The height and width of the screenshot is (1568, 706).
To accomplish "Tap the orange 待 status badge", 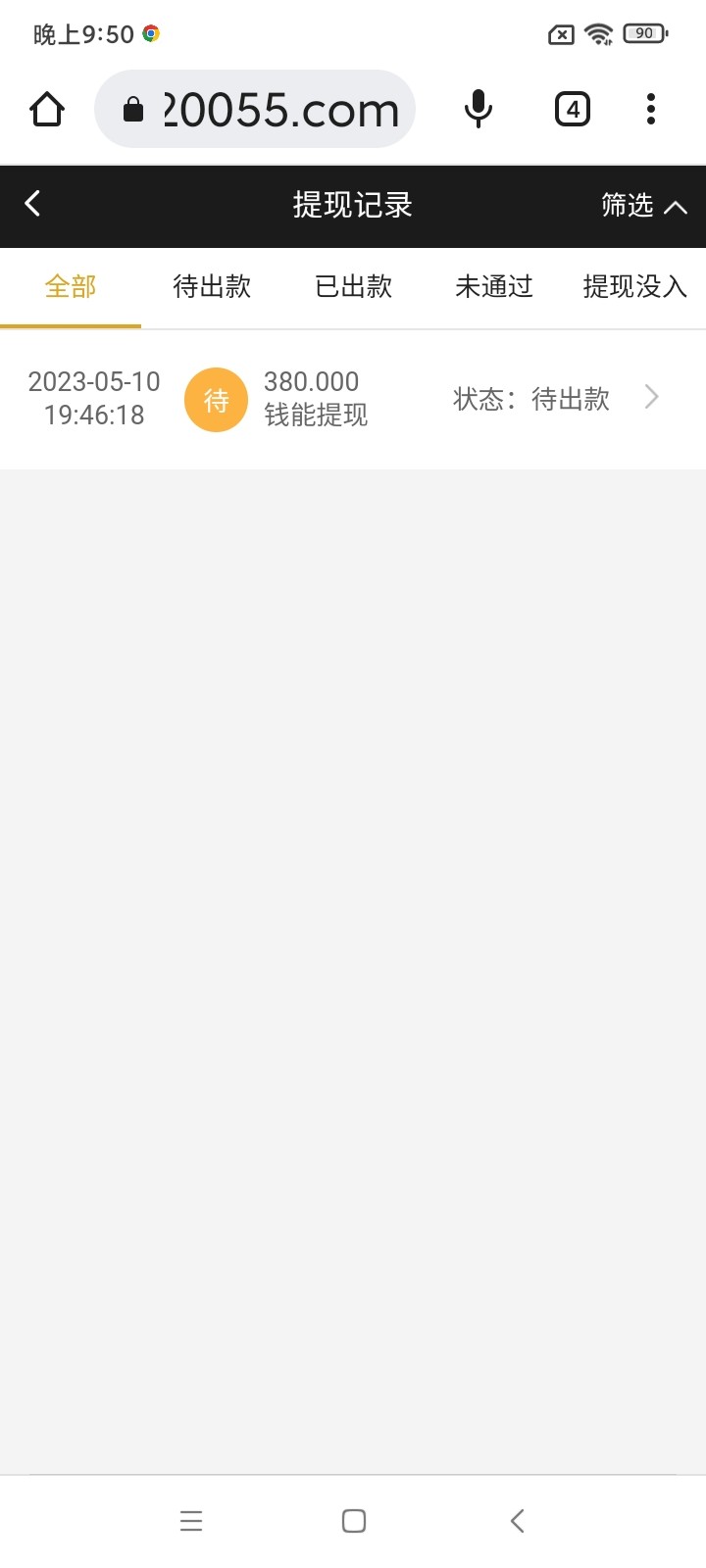I will pyautogui.click(x=216, y=400).
